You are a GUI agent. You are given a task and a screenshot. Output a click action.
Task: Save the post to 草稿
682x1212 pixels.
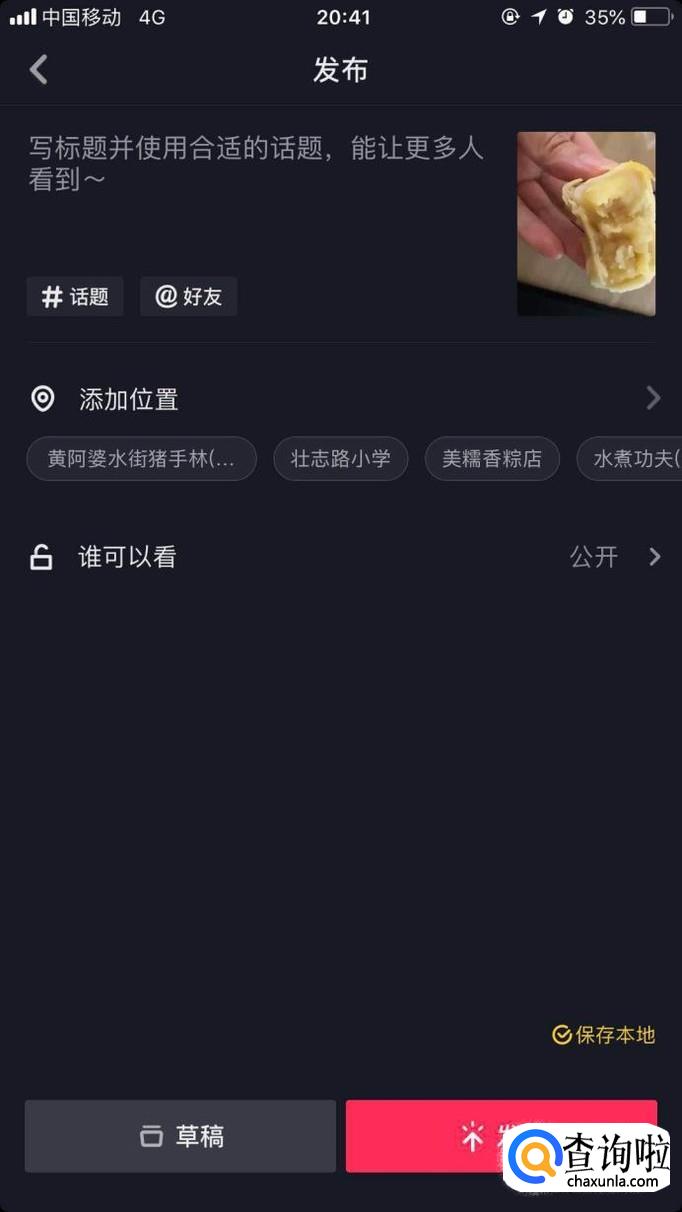[180, 1136]
